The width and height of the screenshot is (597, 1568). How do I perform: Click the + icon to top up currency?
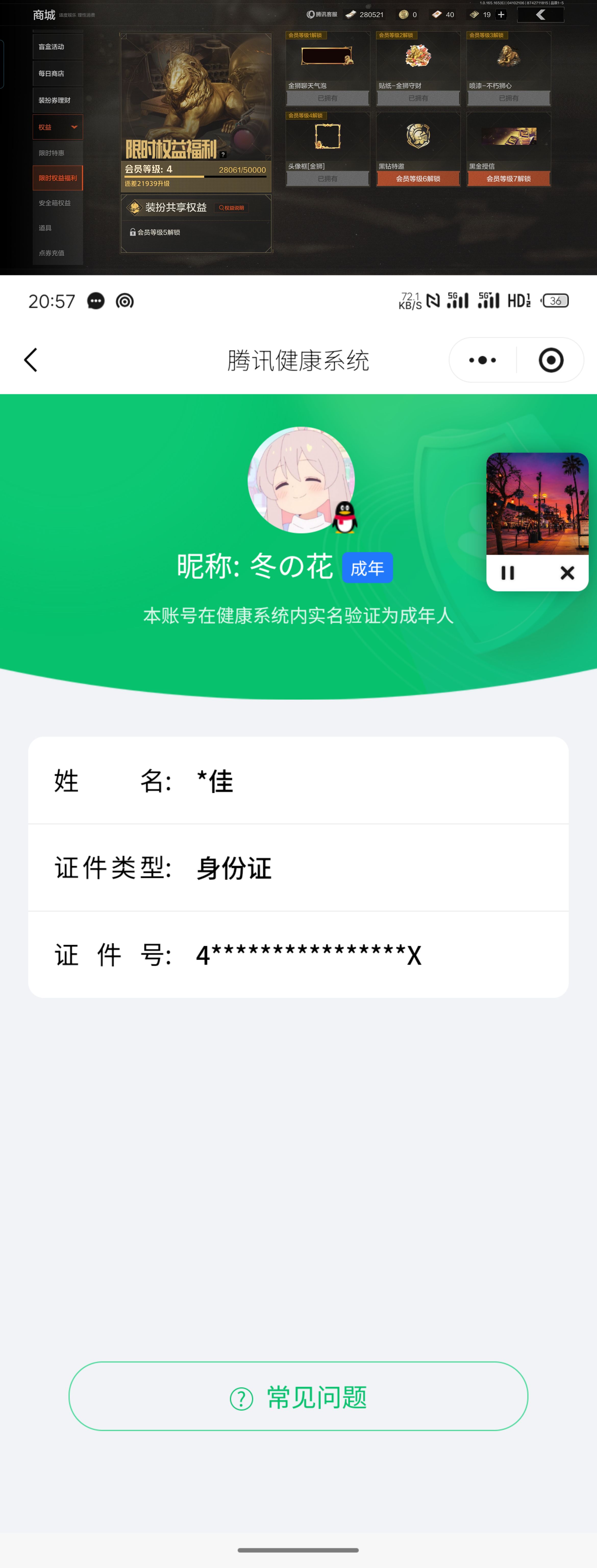[x=501, y=14]
